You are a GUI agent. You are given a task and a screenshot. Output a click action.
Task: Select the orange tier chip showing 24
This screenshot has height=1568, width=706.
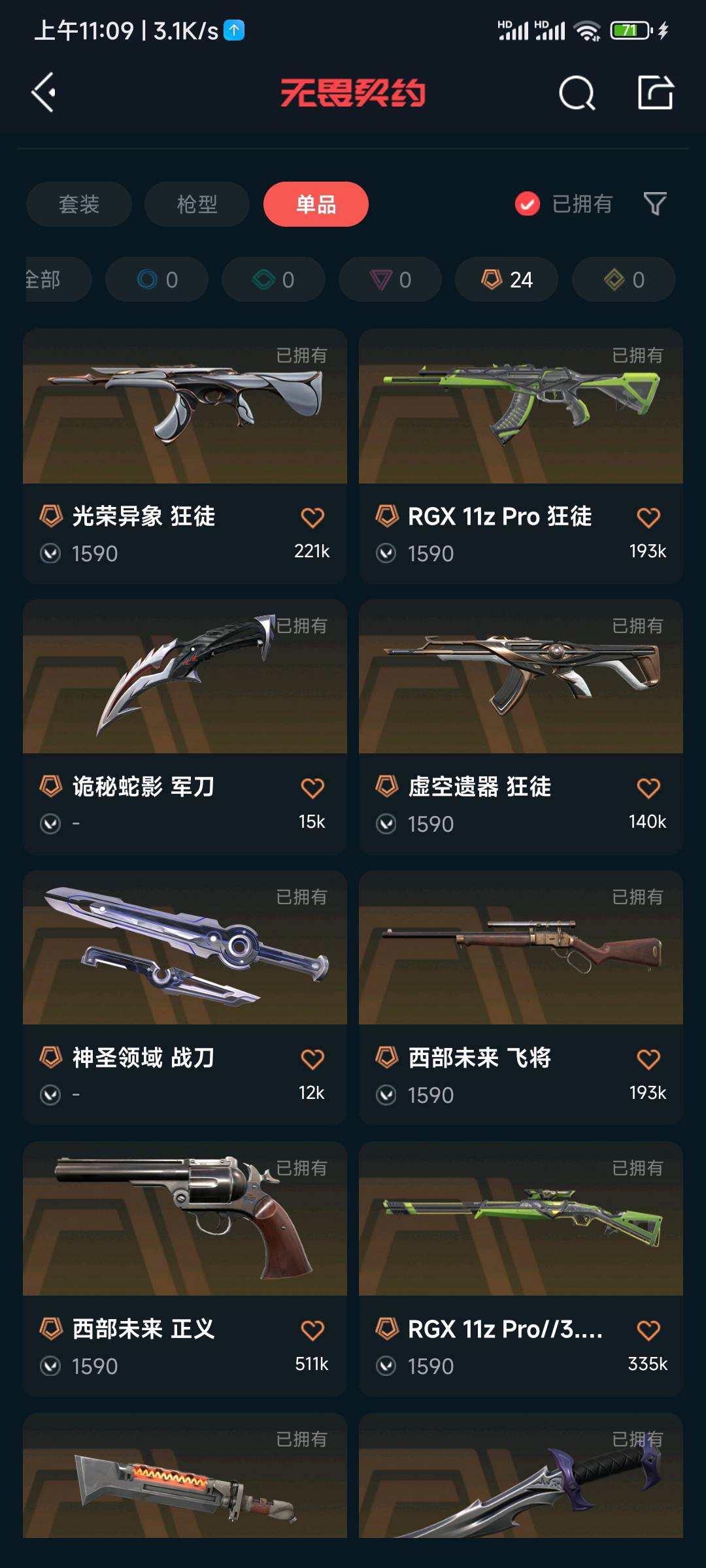click(507, 280)
